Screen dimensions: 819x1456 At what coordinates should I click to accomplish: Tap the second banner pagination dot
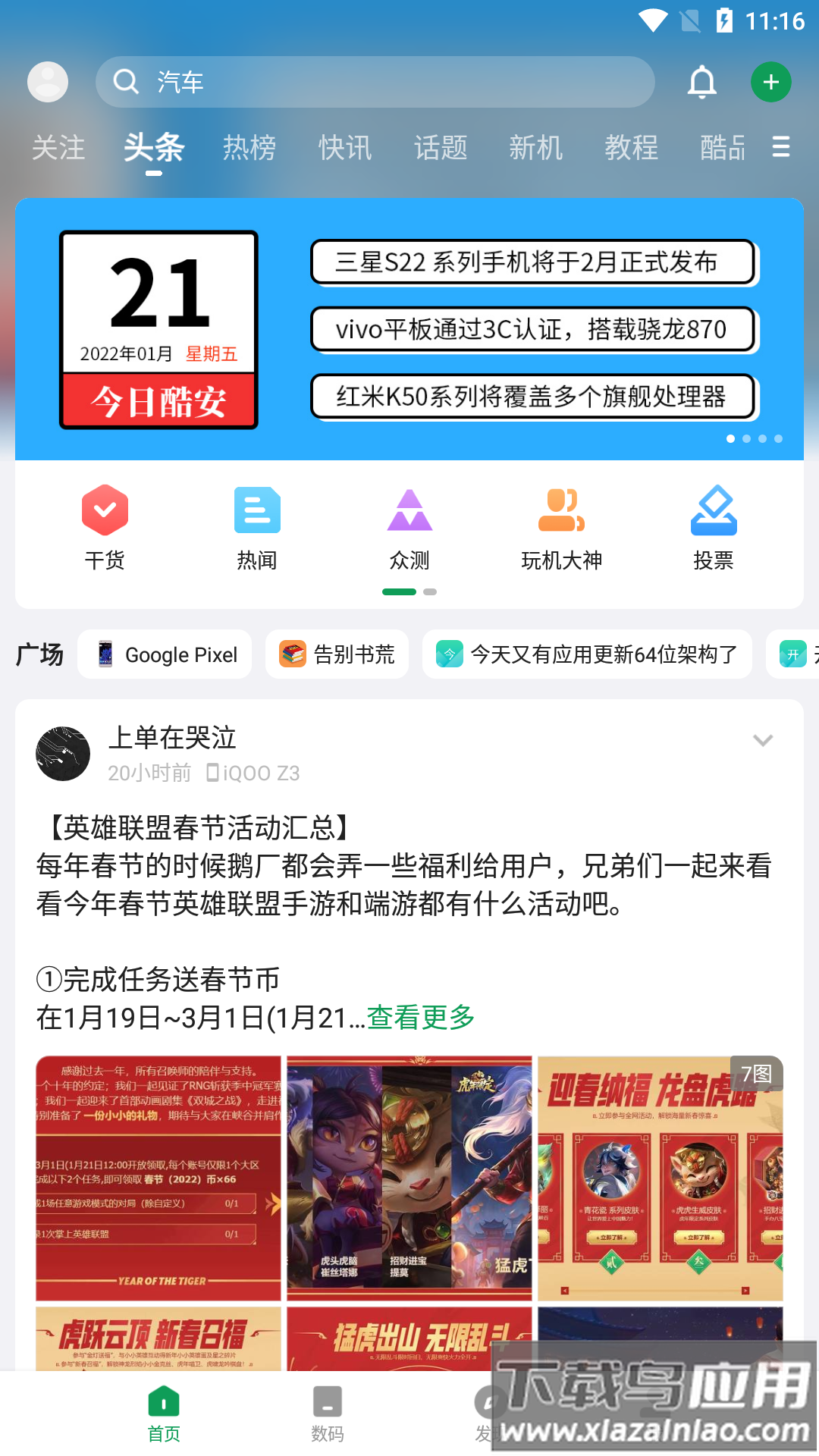click(x=747, y=438)
